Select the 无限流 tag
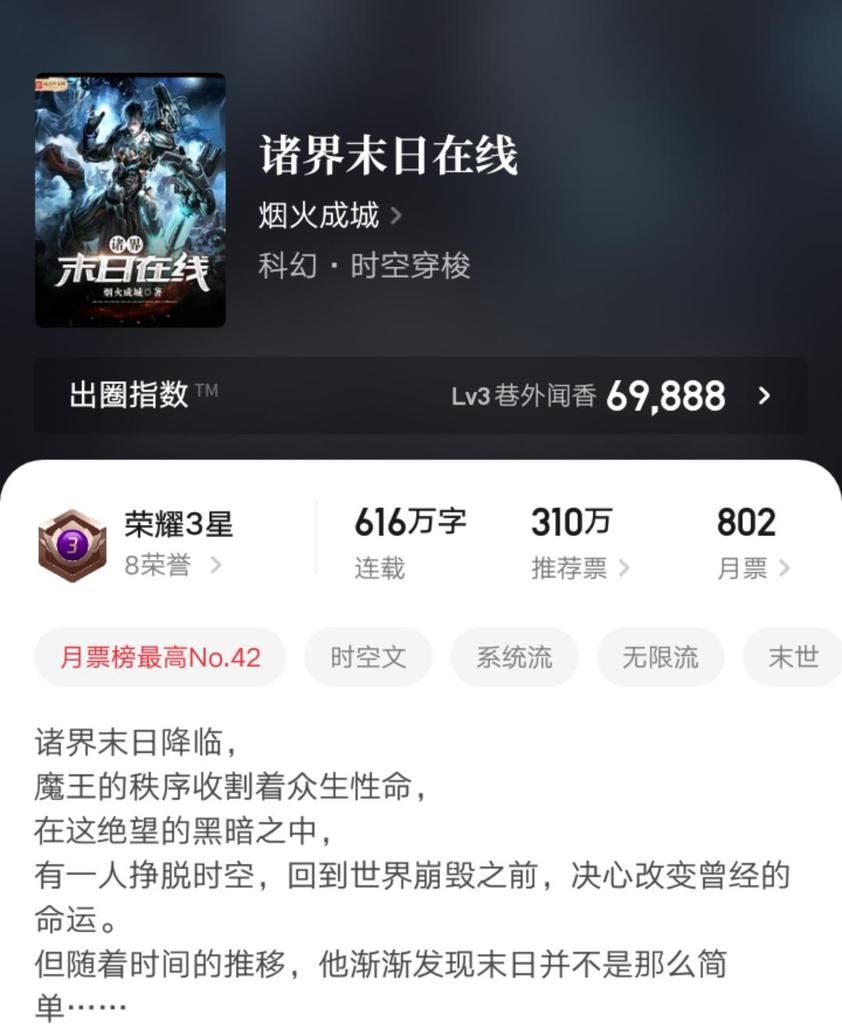 click(659, 657)
